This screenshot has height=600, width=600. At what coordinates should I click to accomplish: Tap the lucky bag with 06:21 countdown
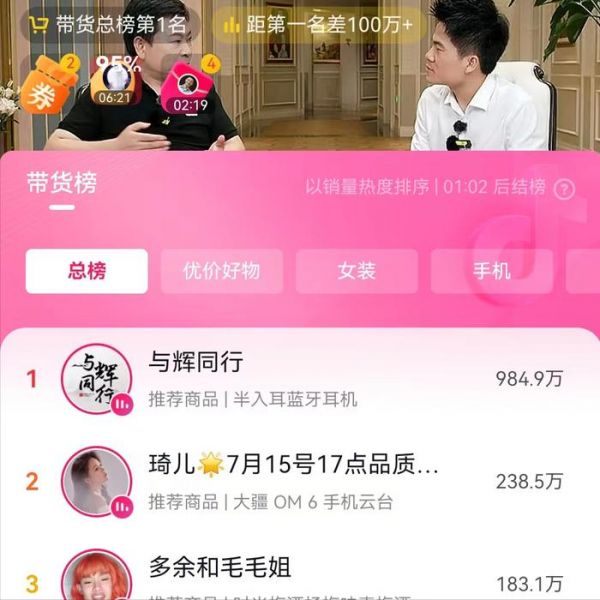coord(114,82)
